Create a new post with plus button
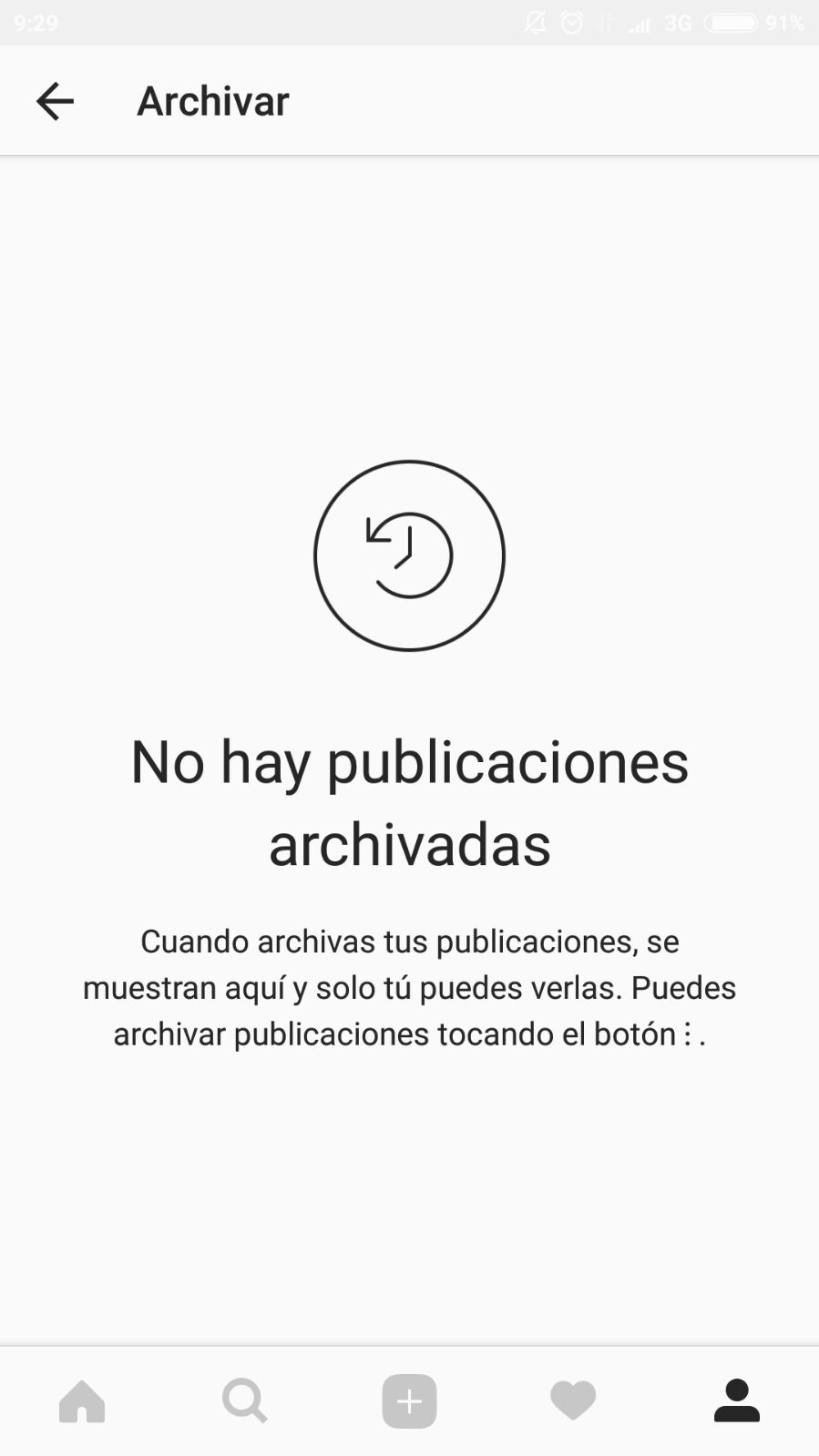This screenshot has height=1456, width=819. click(x=409, y=1400)
